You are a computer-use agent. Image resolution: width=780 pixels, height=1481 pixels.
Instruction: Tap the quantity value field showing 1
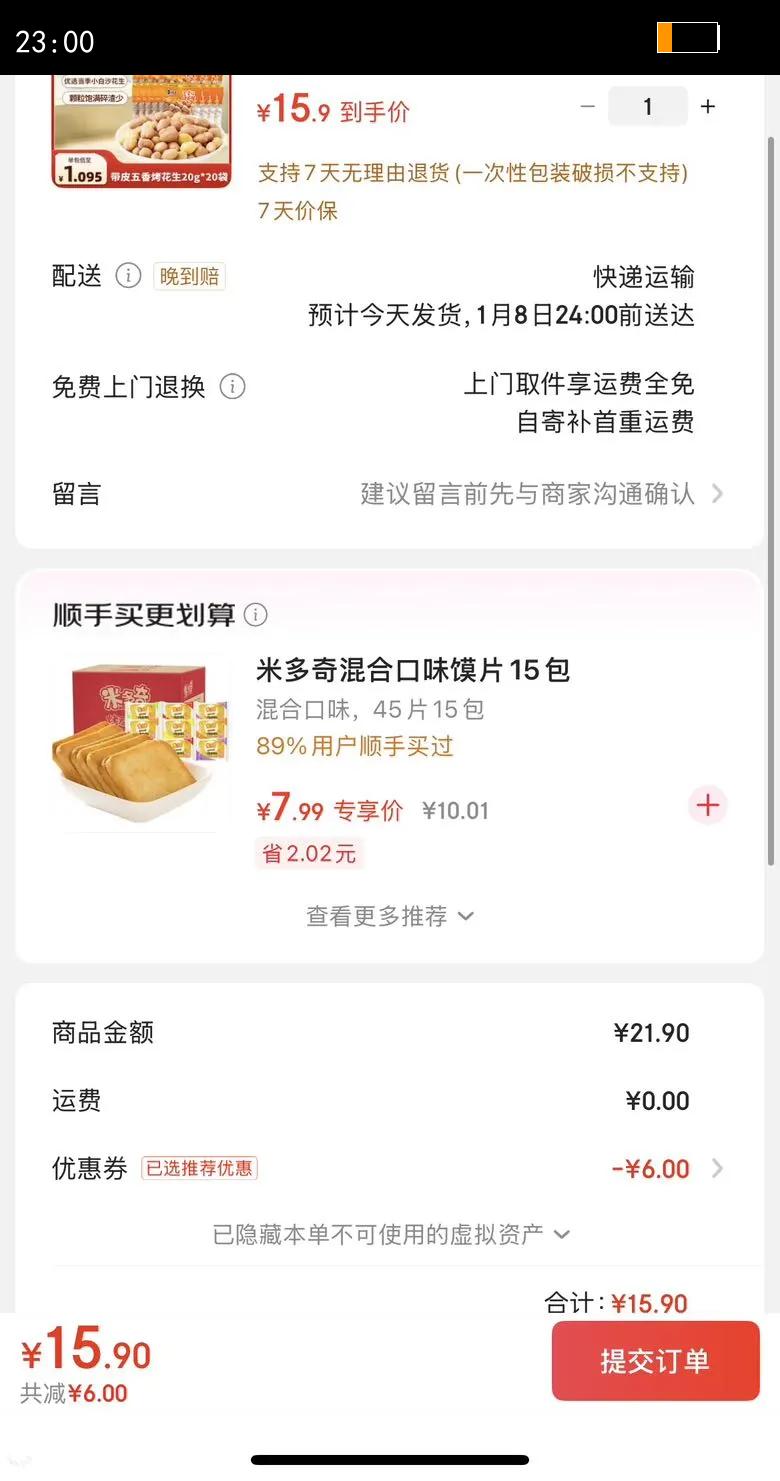[647, 106]
